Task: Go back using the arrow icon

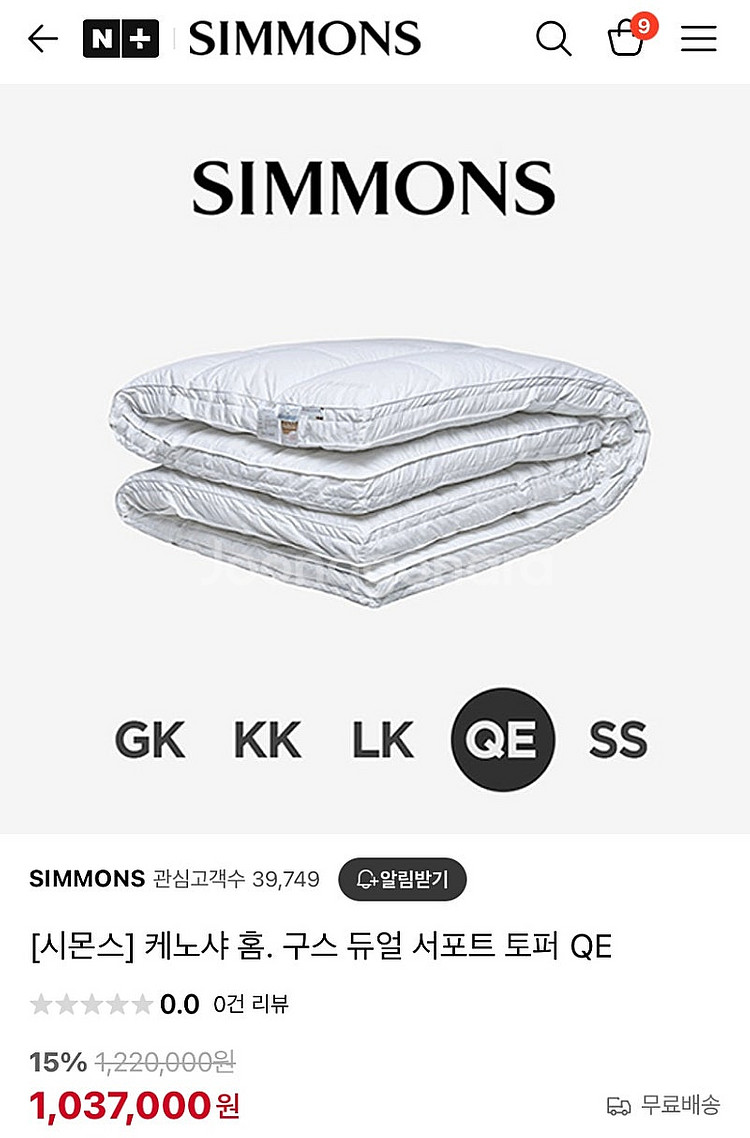Action: pos(42,39)
